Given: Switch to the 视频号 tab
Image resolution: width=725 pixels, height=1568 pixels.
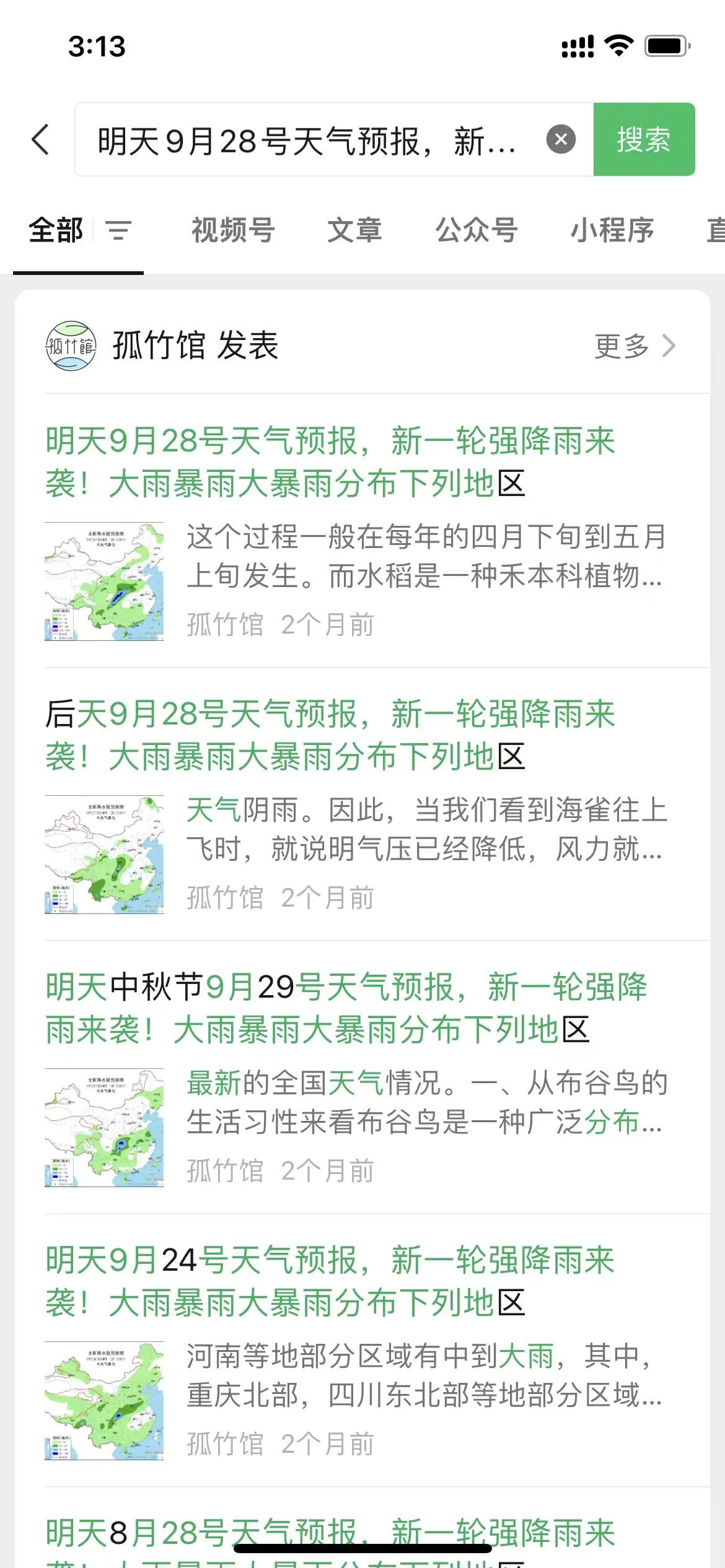Looking at the screenshot, I should (x=233, y=230).
